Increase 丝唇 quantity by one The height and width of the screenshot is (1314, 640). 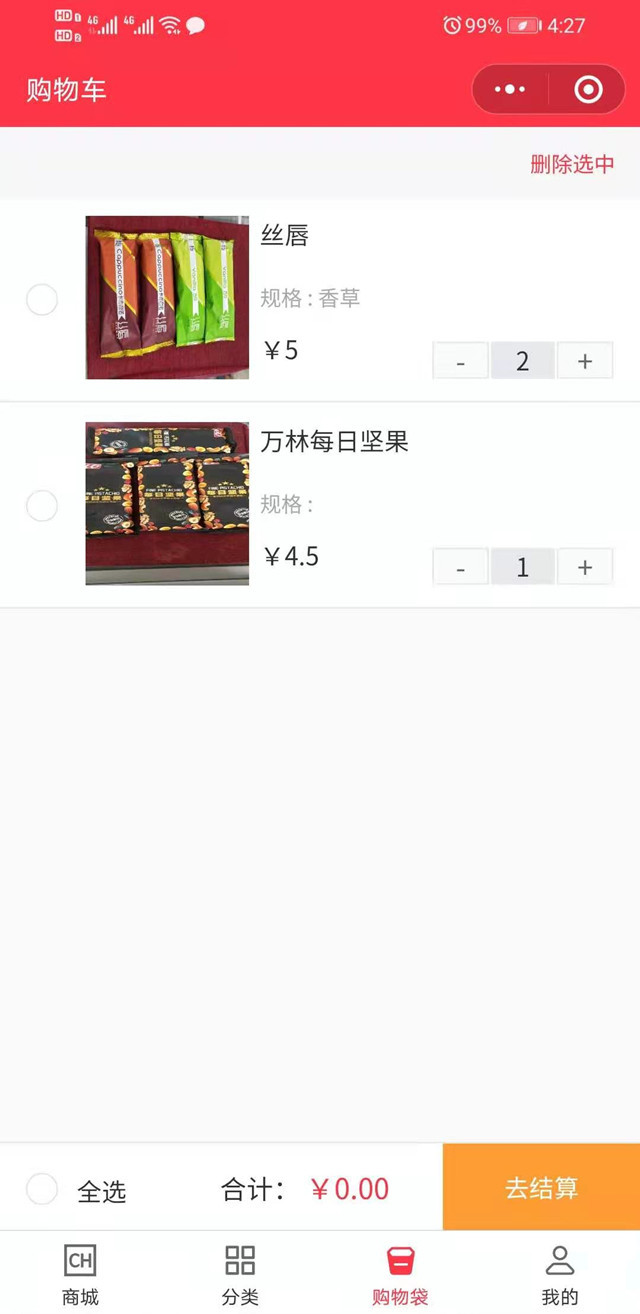[x=585, y=361]
